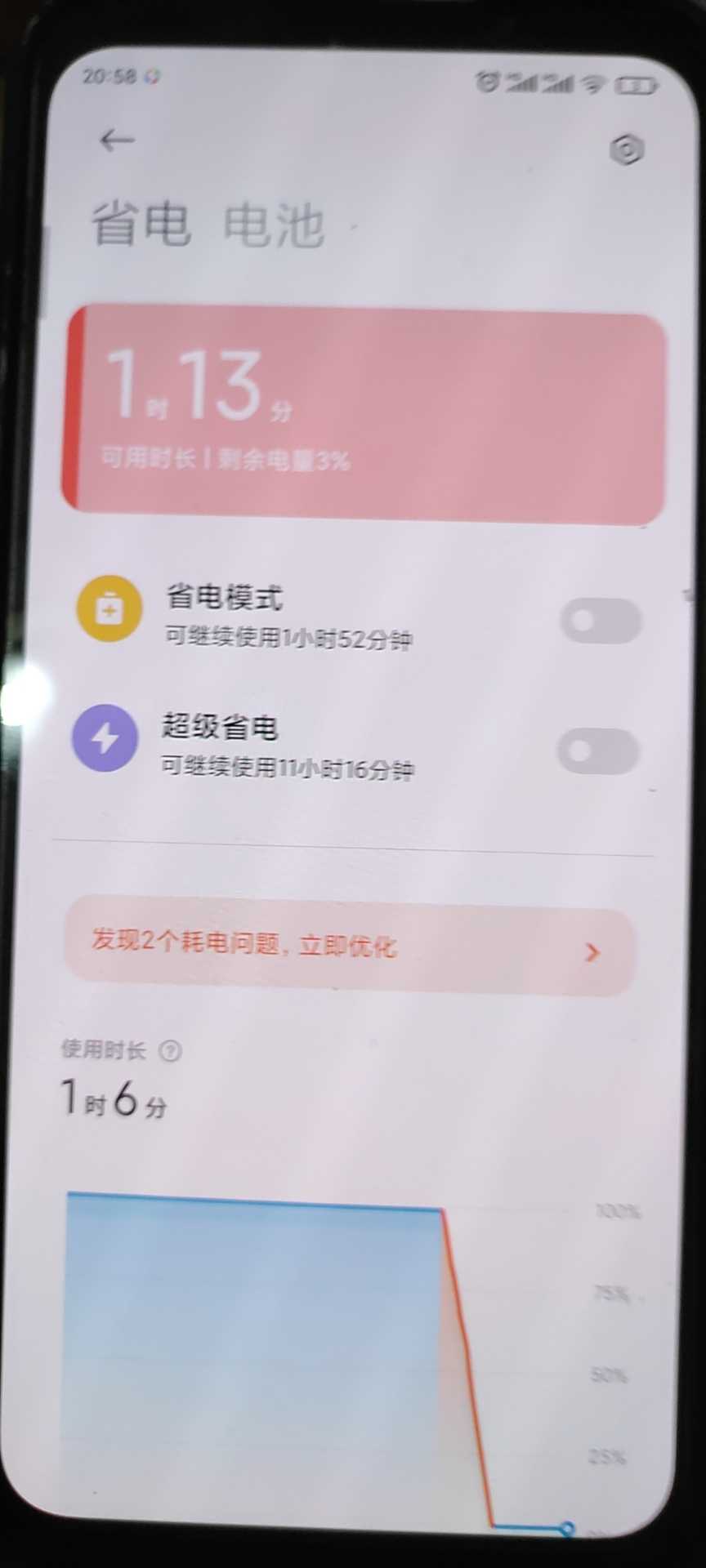Enable the 省电模式 switch
This screenshot has width=706, height=1568.
tap(601, 621)
